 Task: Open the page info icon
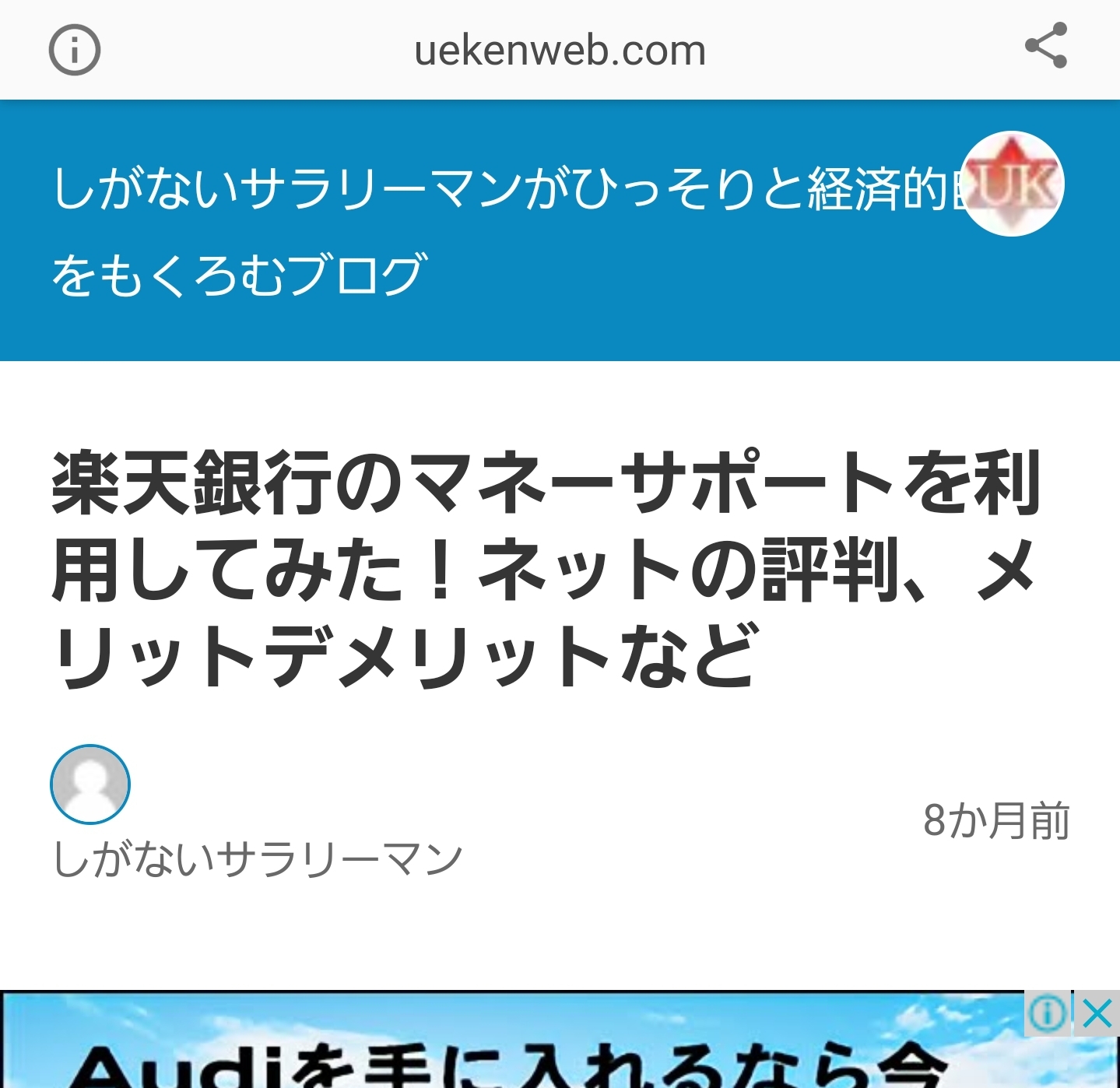pyautogui.click(x=75, y=50)
